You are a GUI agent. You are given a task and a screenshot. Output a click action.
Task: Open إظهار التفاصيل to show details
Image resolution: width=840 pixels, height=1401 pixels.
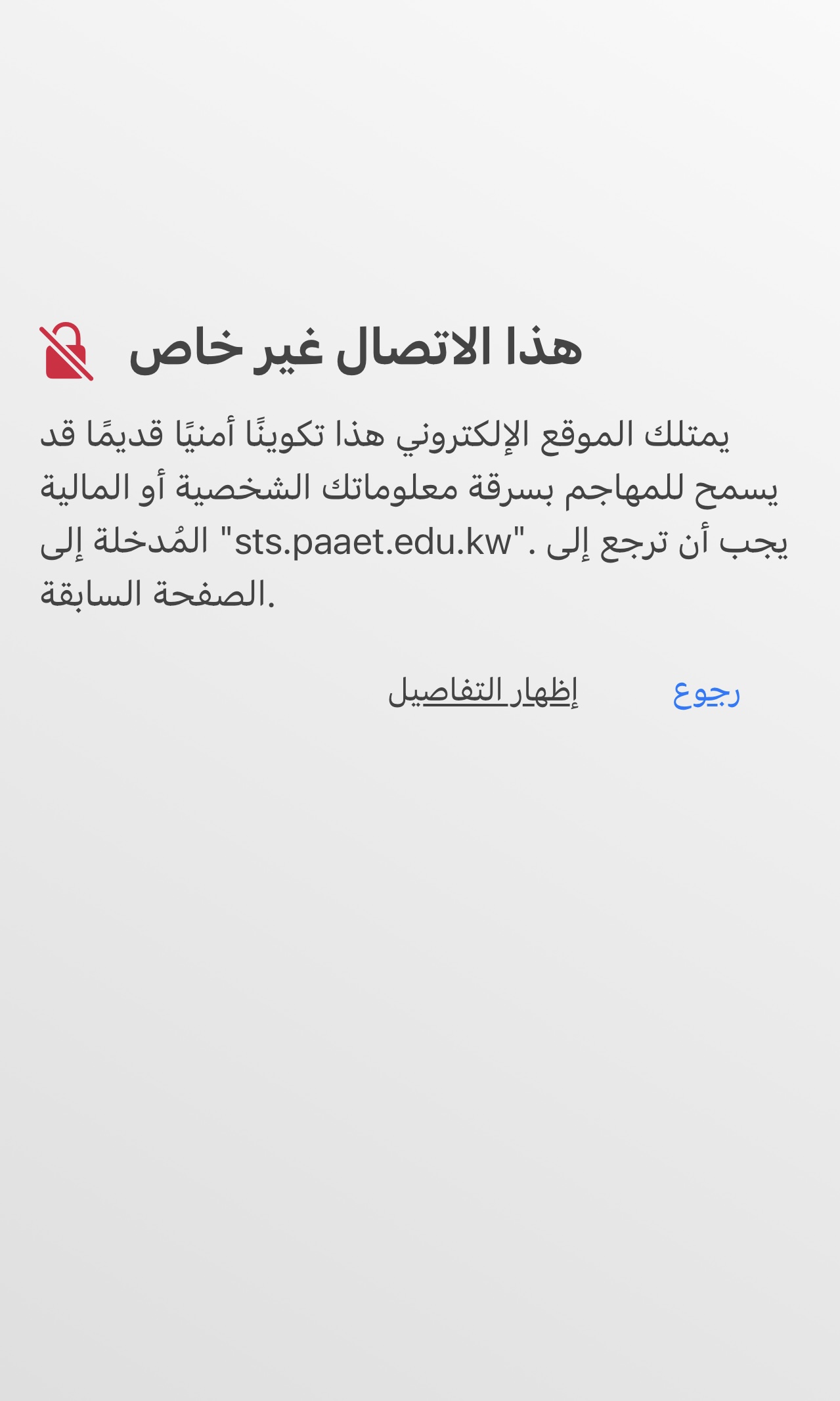click(483, 691)
